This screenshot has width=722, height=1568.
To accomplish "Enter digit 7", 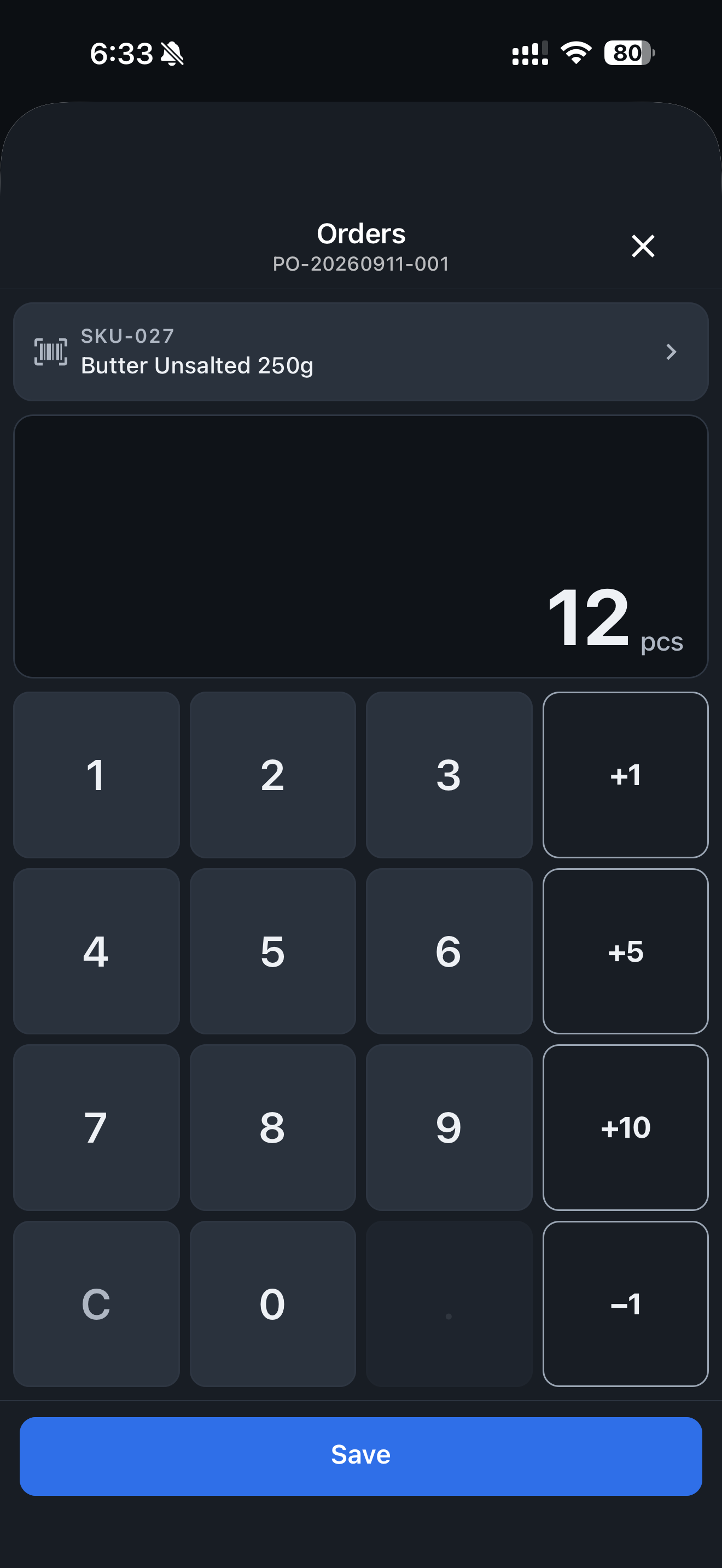I will pos(96,1127).
